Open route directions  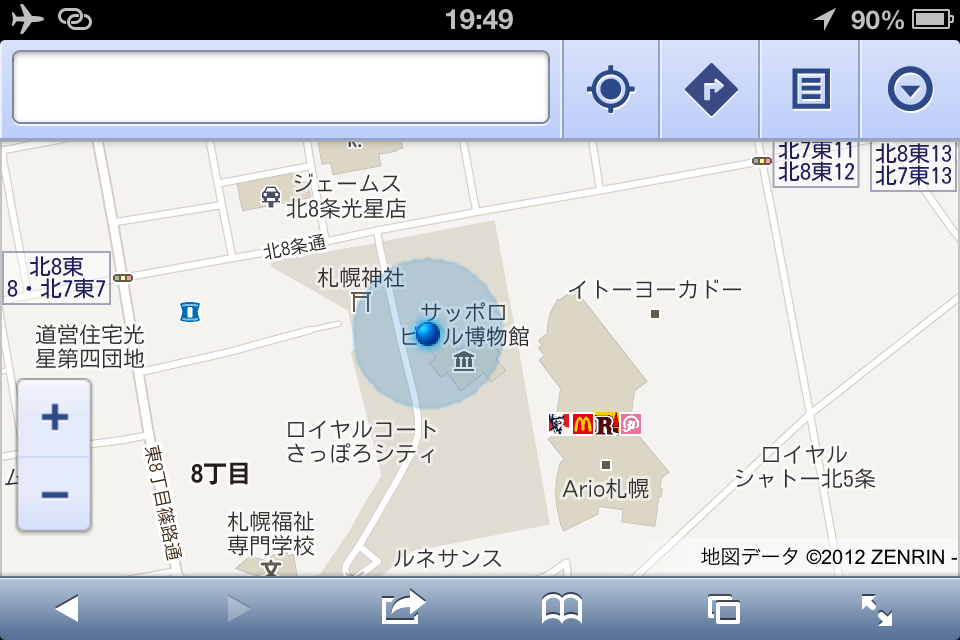point(710,90)
